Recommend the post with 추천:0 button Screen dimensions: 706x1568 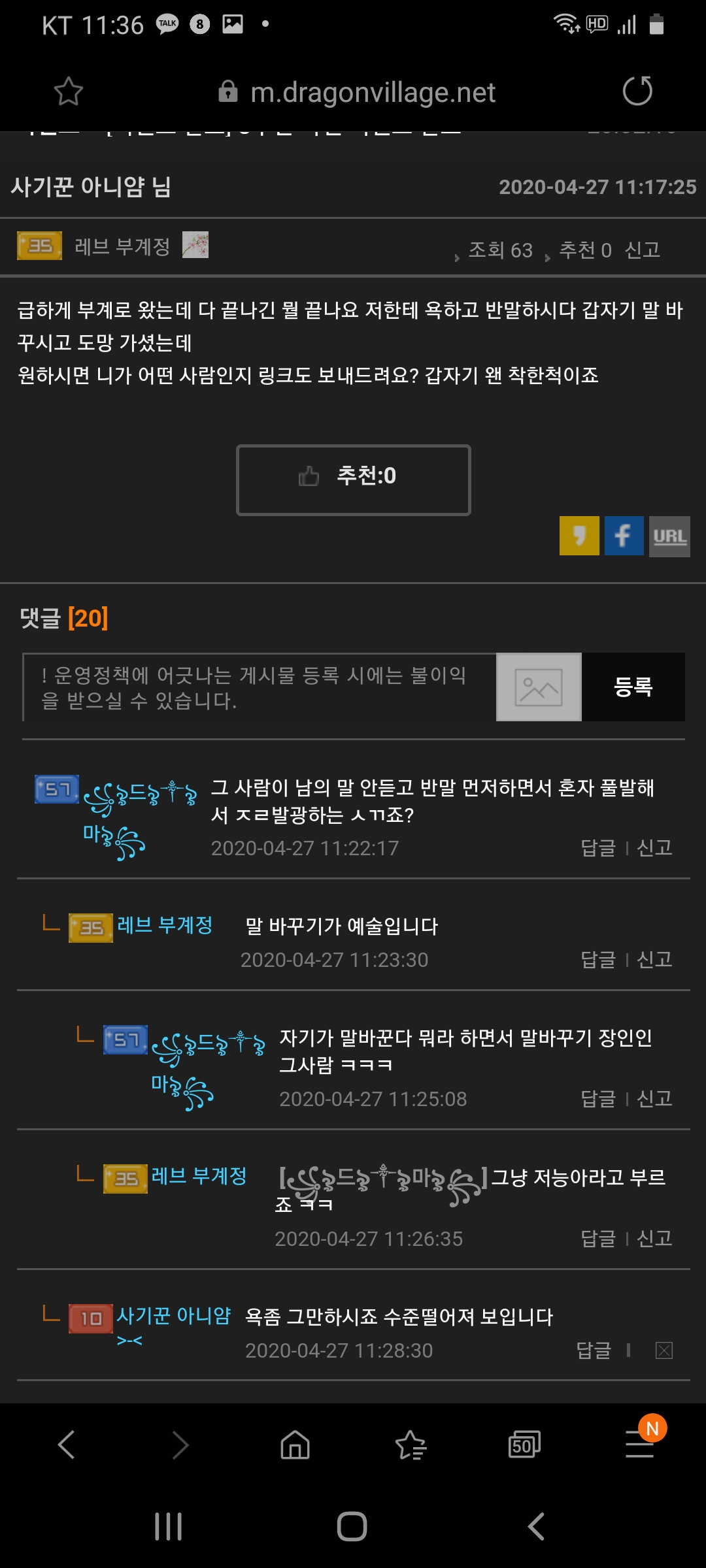353,480
